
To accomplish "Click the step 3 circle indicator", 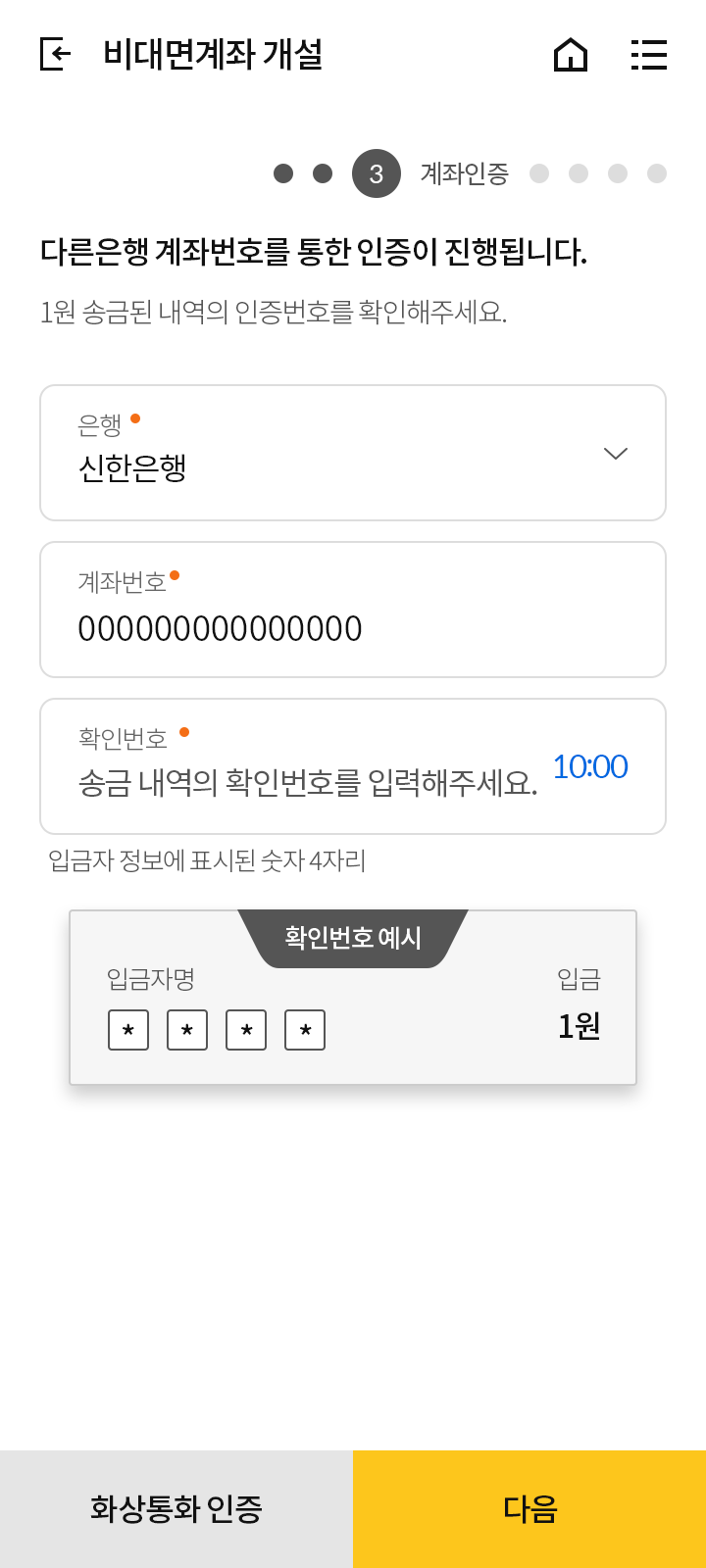I will click(377, 173).
